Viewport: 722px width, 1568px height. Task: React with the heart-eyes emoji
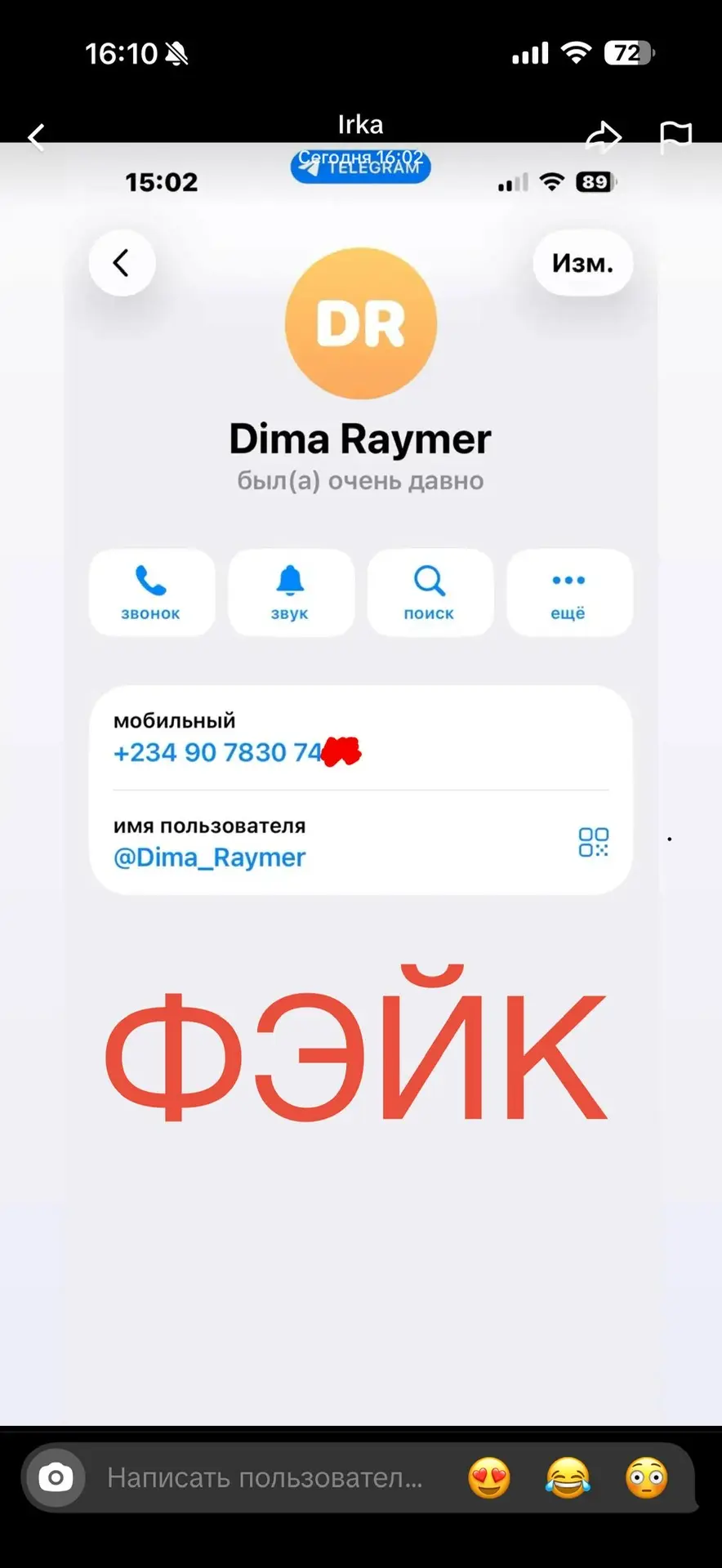(489, 1477)
